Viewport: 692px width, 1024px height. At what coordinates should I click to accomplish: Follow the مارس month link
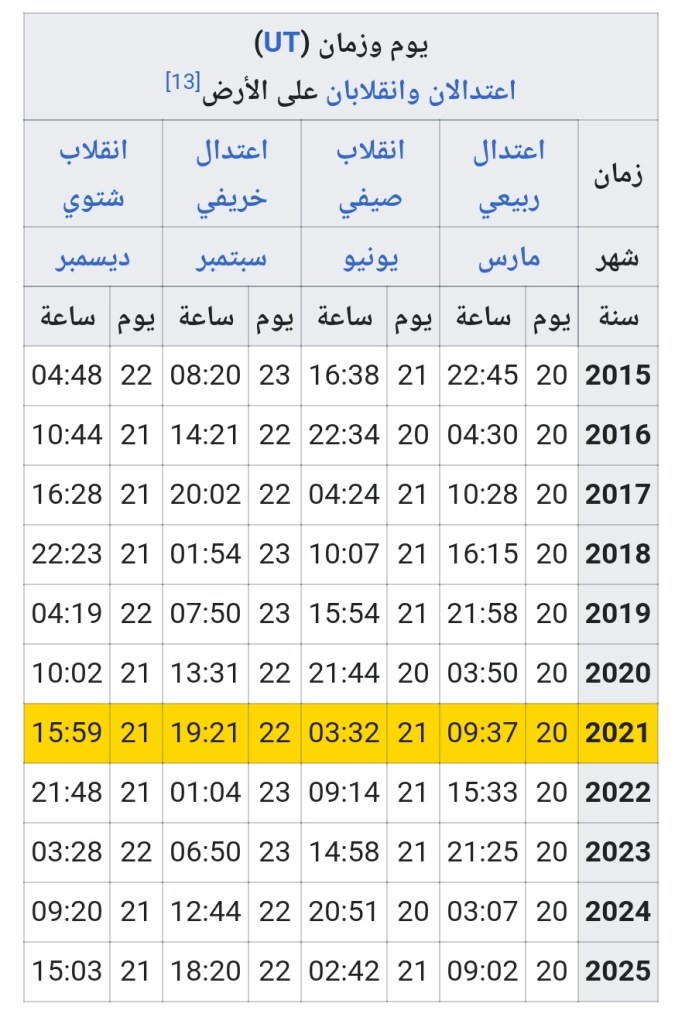(x=509, y=258)
